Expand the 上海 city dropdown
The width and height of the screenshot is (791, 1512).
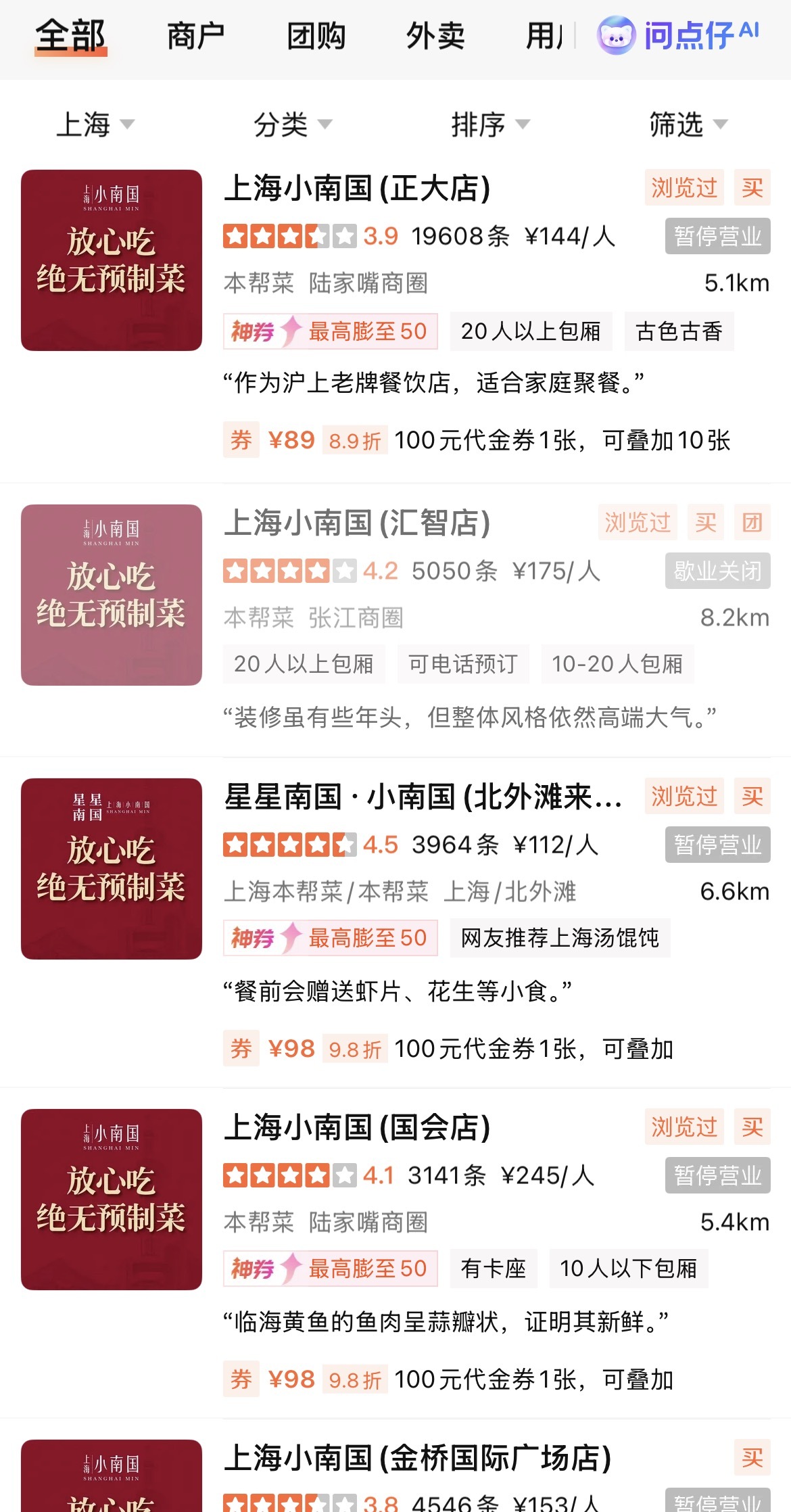tap(95, 124)
